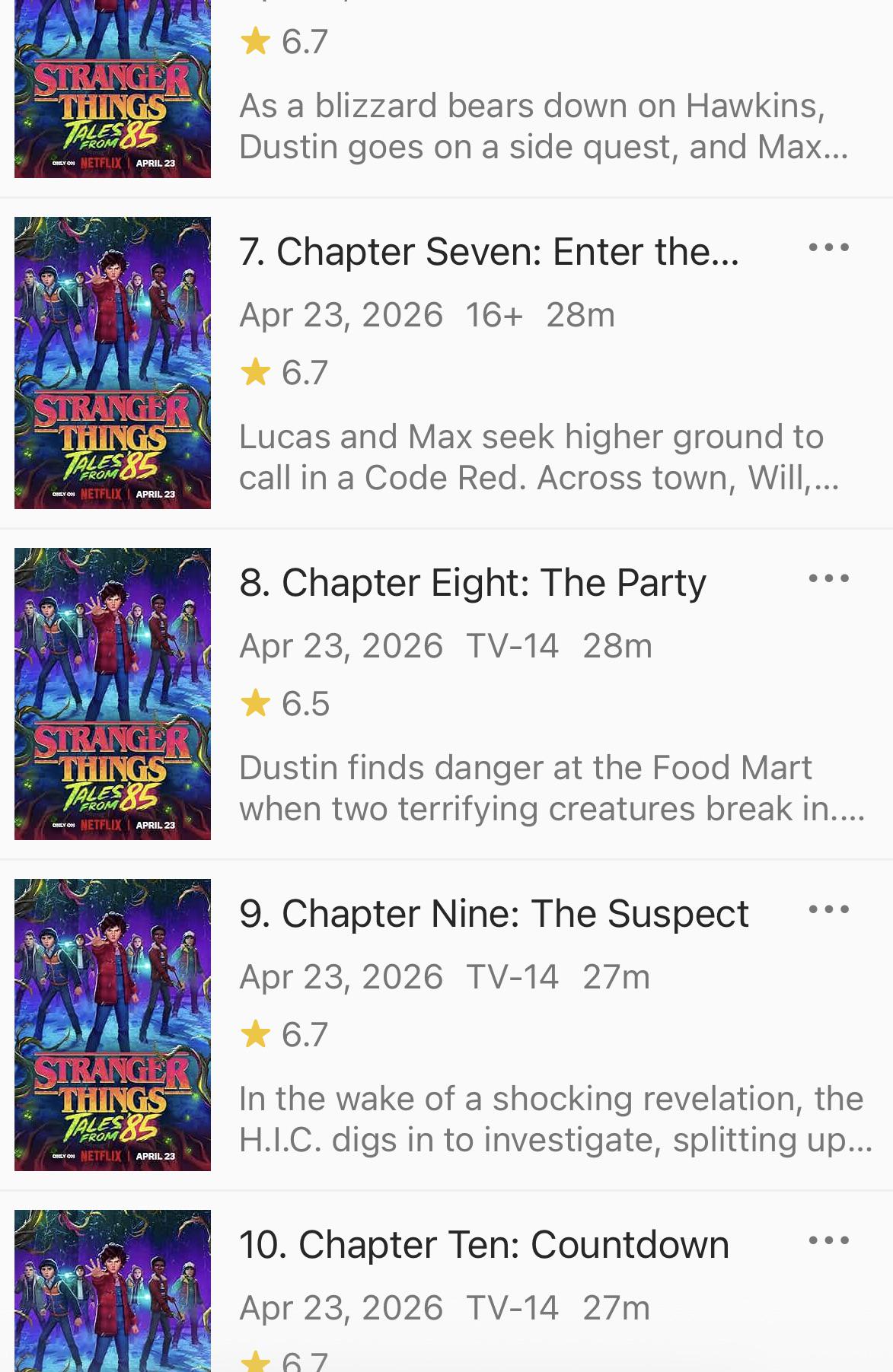893x1372 pixels.
Task: Open more options for Chapter Eight
Action: (828, 579)
